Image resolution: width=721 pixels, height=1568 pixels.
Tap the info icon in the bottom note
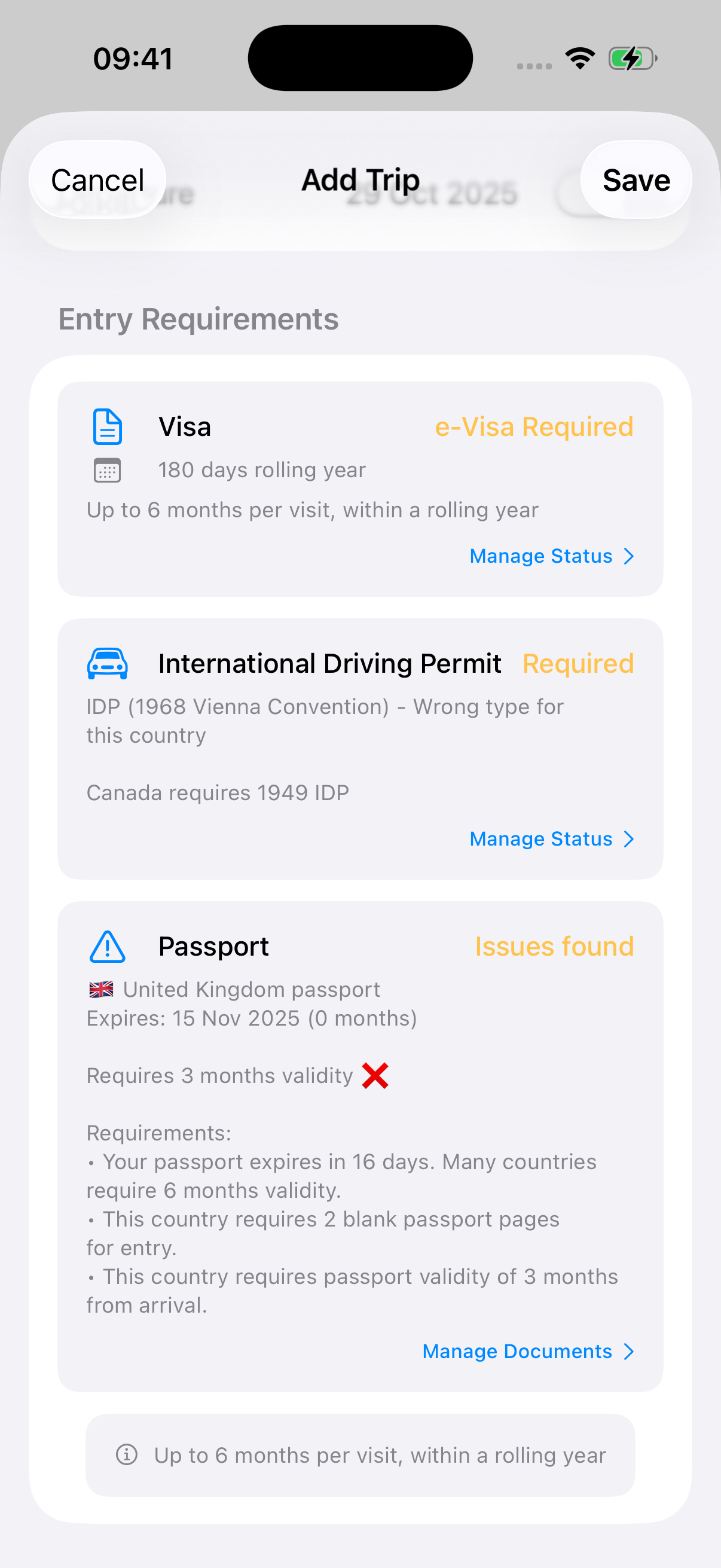(x=126, y=1456)
